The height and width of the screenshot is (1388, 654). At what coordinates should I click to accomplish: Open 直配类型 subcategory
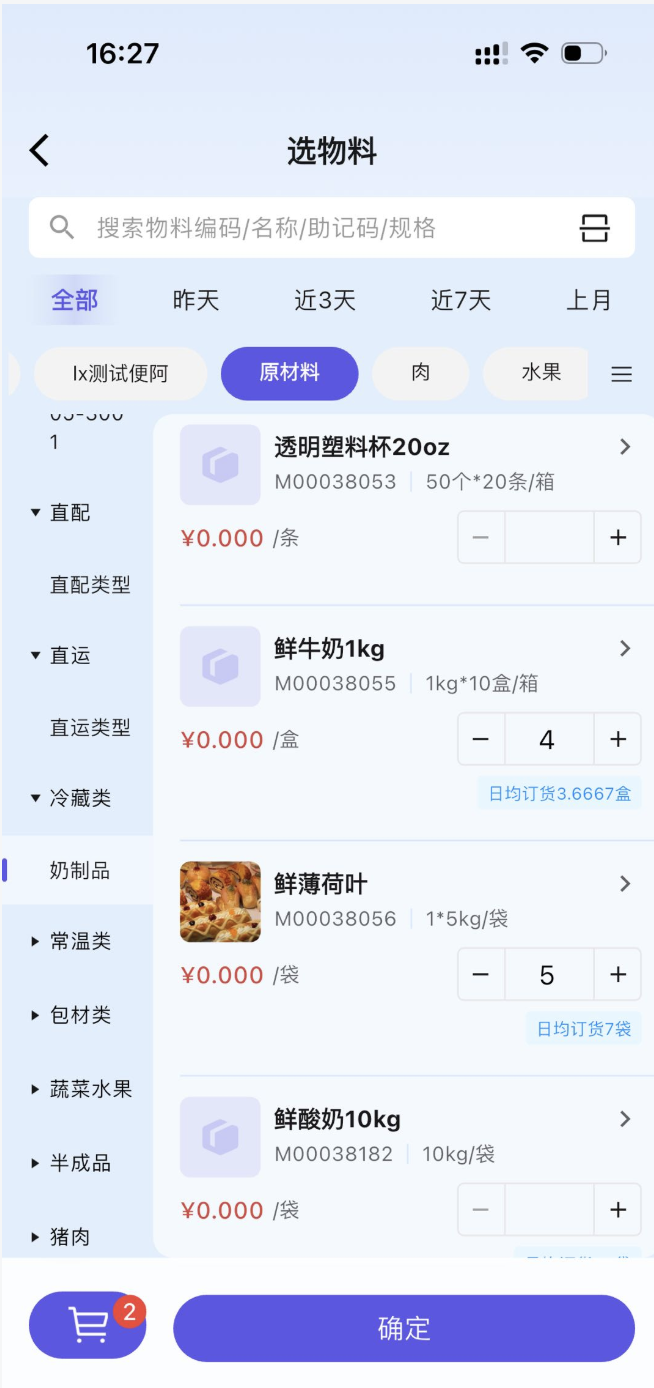click(x=90, y=585)
